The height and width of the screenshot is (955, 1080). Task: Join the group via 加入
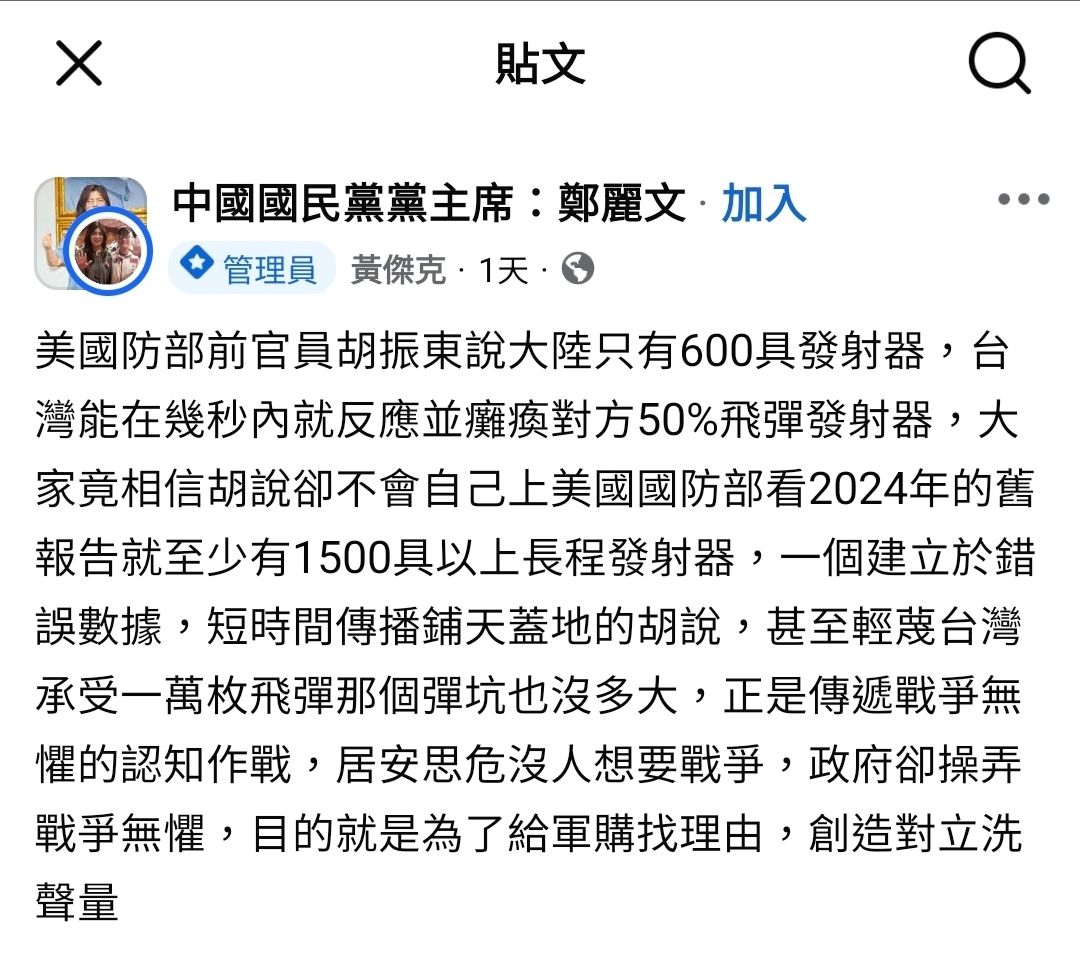pos(763,204)
